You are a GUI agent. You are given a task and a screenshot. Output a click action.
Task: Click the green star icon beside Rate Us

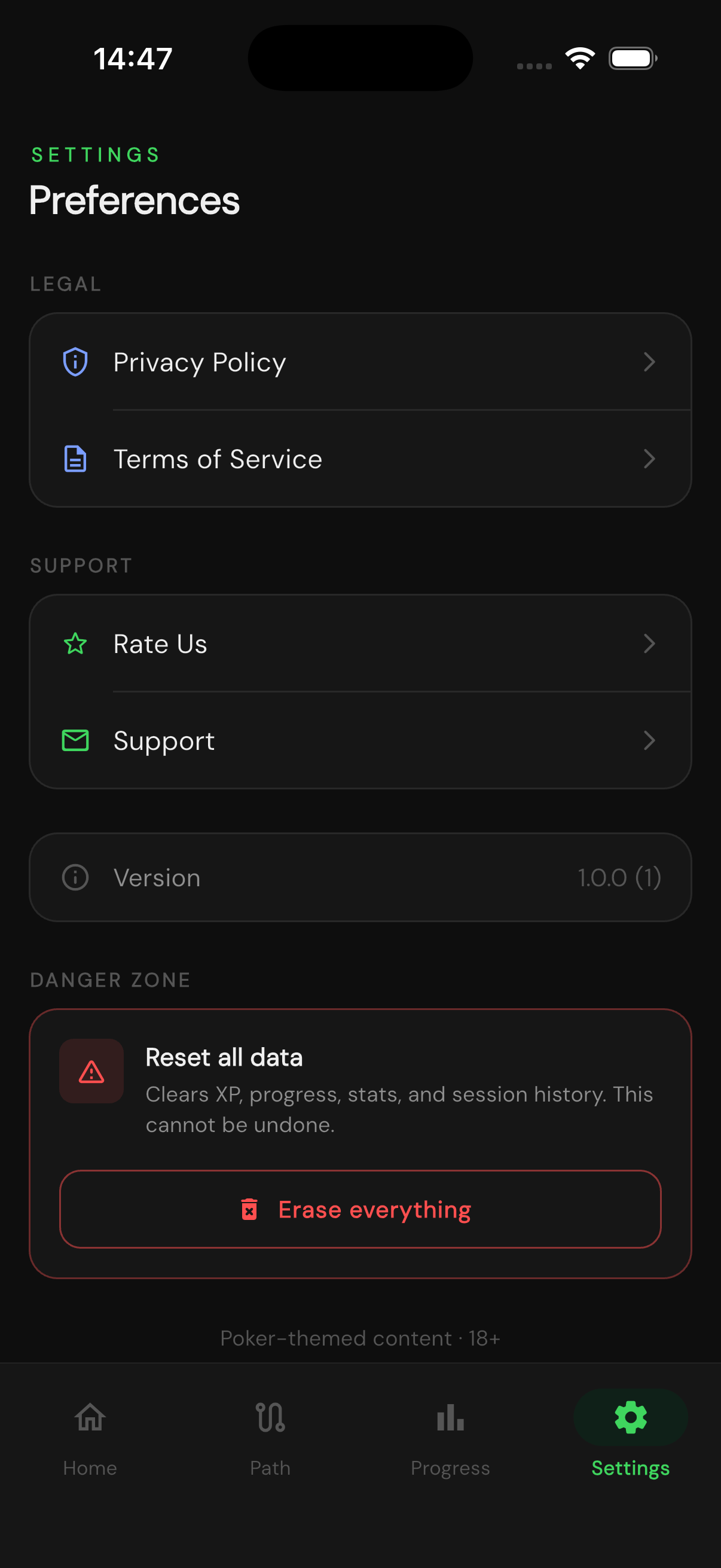click(x=74, y=643)
